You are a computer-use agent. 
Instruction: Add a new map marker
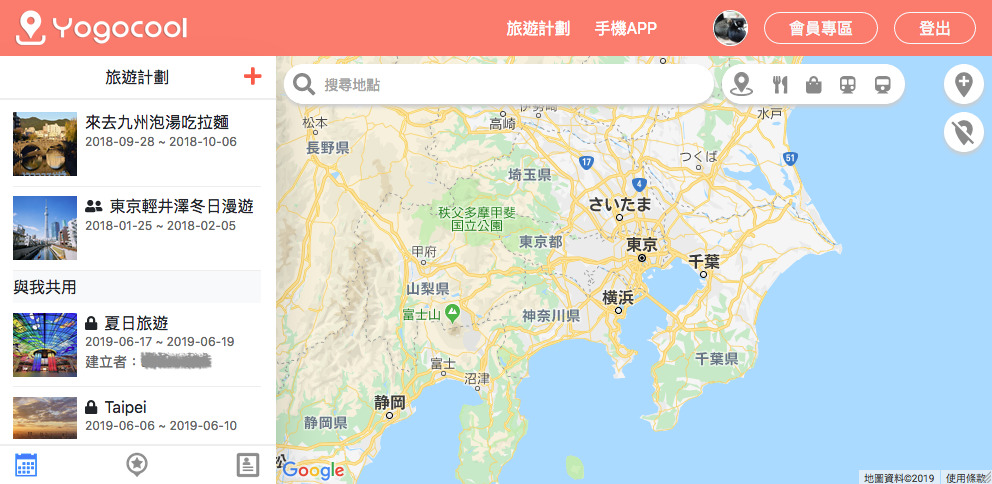963,85
